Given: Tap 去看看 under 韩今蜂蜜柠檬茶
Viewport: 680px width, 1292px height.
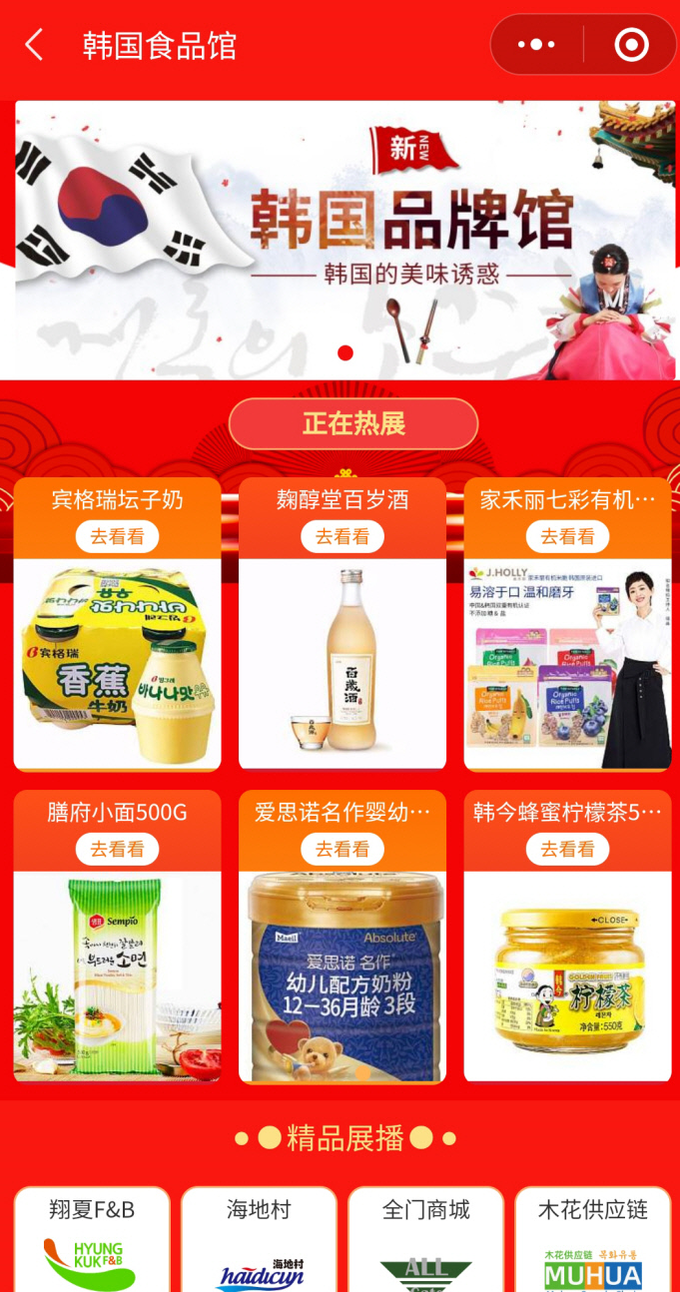Looking at the screenshot, I should coord(567,849).
